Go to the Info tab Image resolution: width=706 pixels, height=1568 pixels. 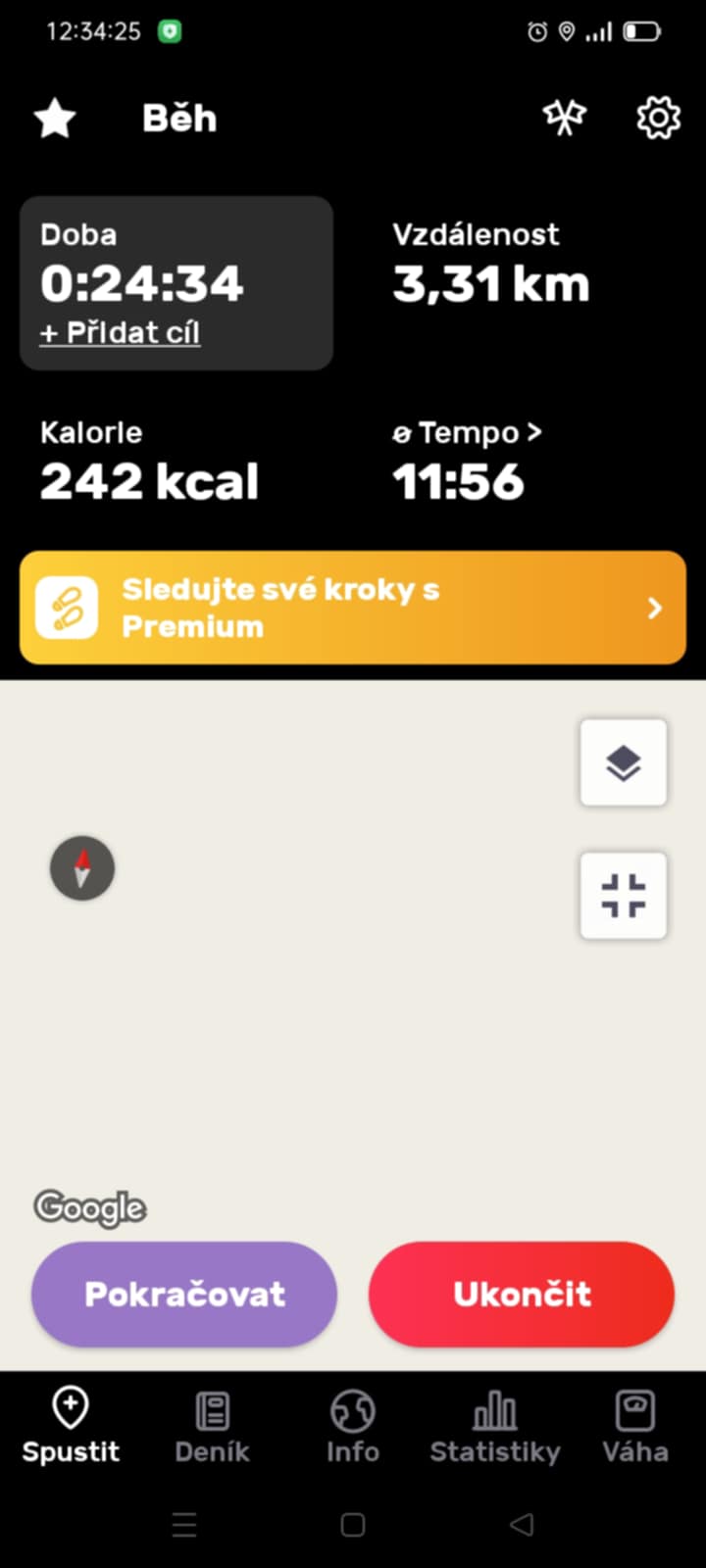[x=353, y=1427]
